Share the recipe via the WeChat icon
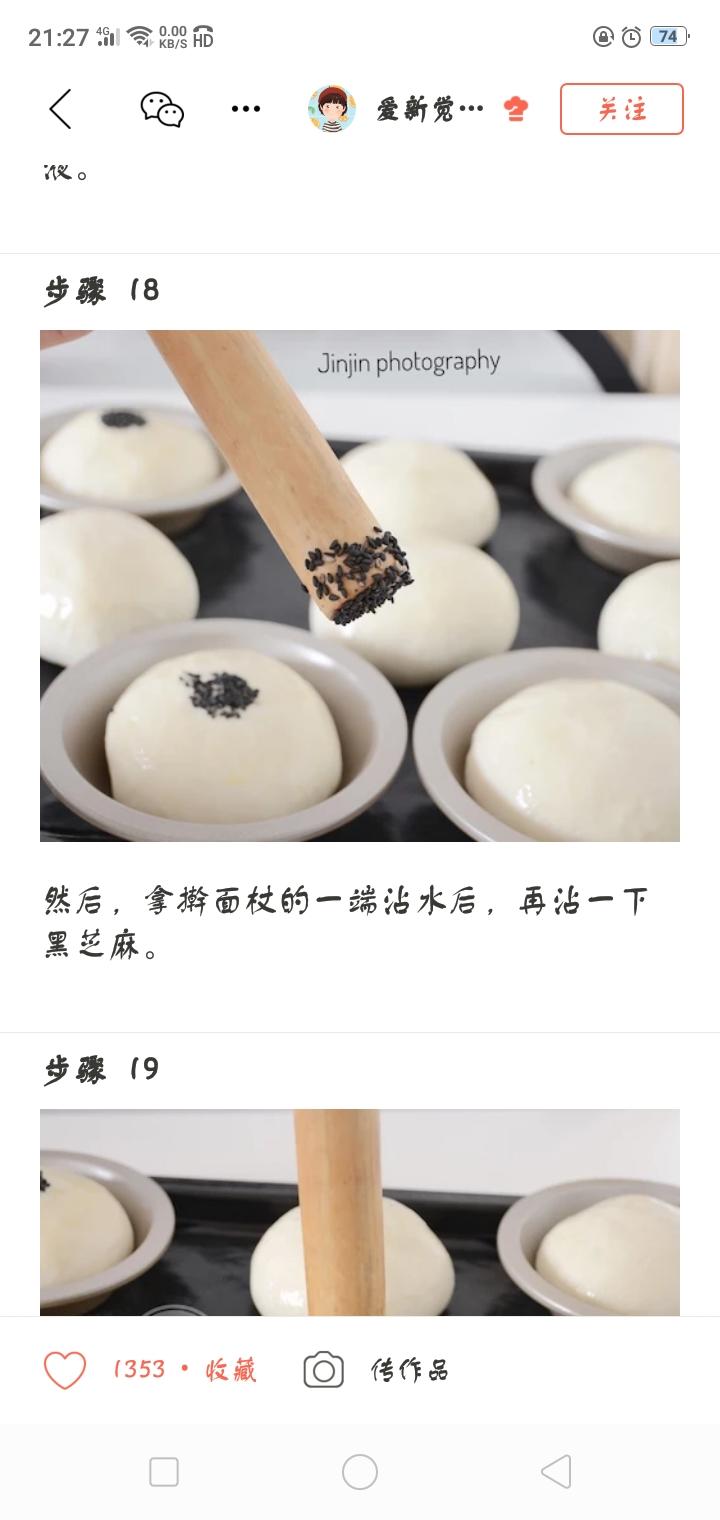 coord(162,109)
